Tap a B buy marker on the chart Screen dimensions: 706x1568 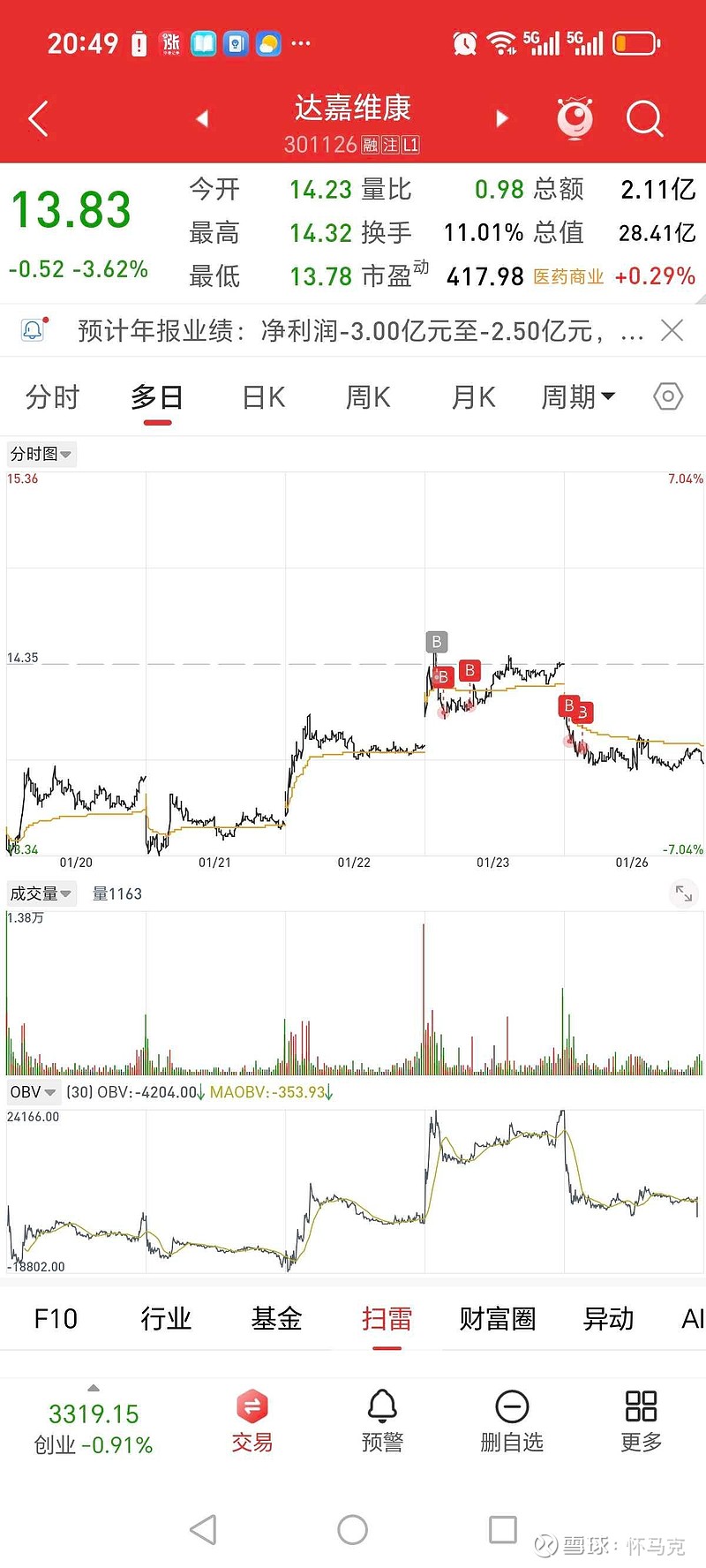click(x=470, y=670)
